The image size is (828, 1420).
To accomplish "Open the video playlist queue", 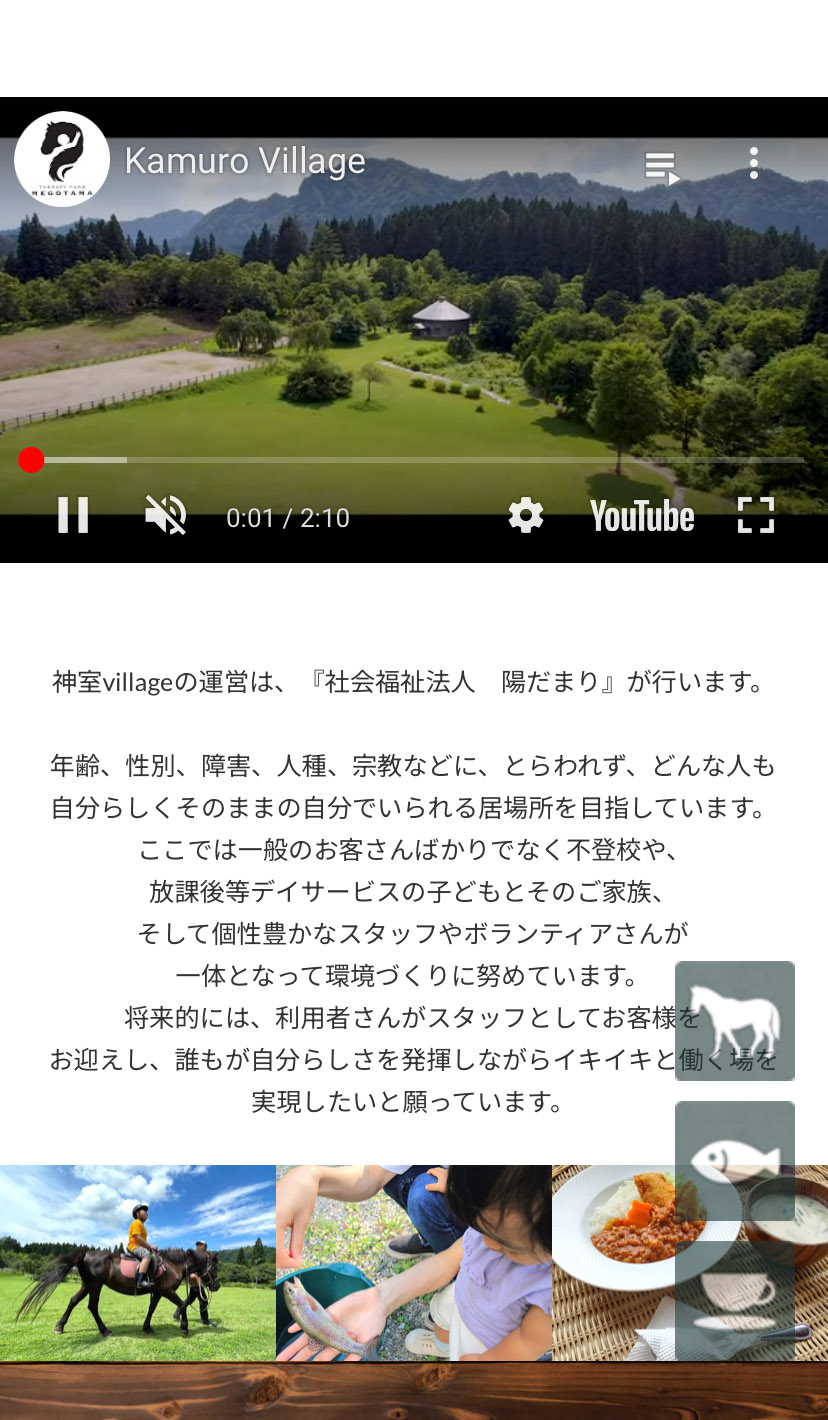I will [661, 166].
